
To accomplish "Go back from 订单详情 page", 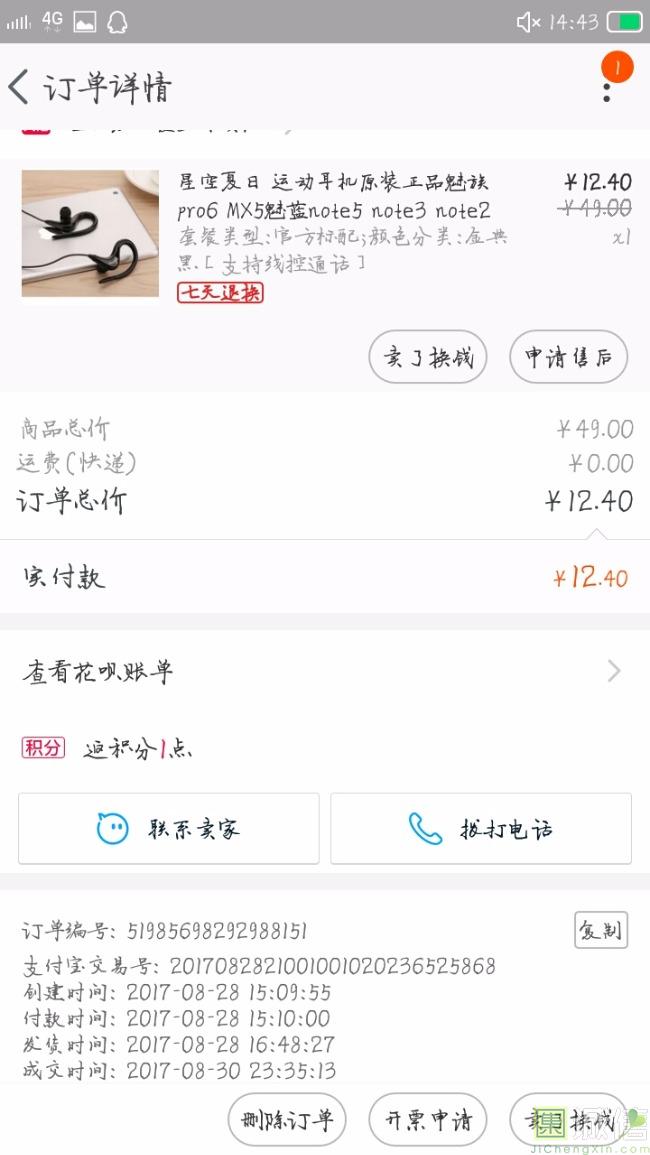I will (x=20, y=87).
